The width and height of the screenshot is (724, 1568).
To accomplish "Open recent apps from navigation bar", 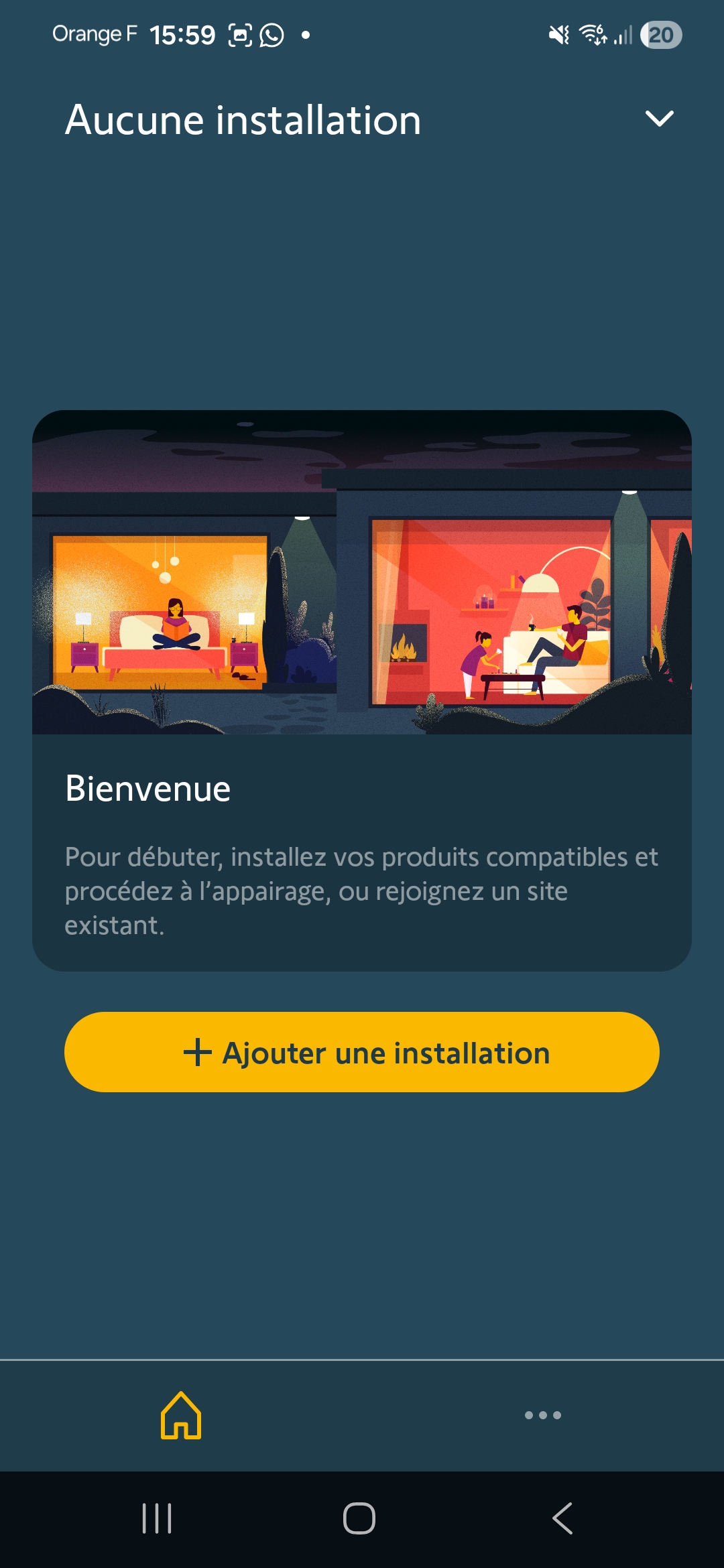I will pos(157,1518).
